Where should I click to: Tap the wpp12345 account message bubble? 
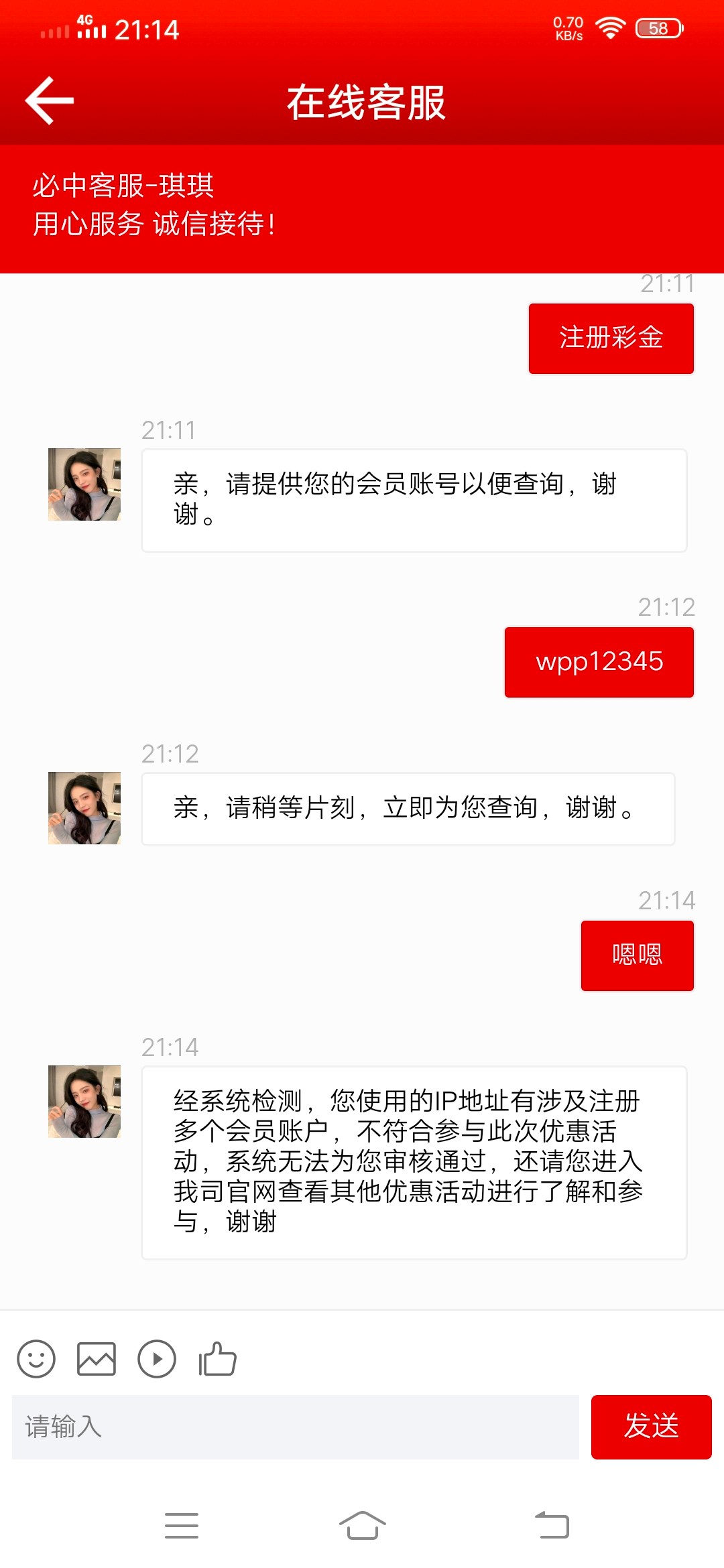599,662
